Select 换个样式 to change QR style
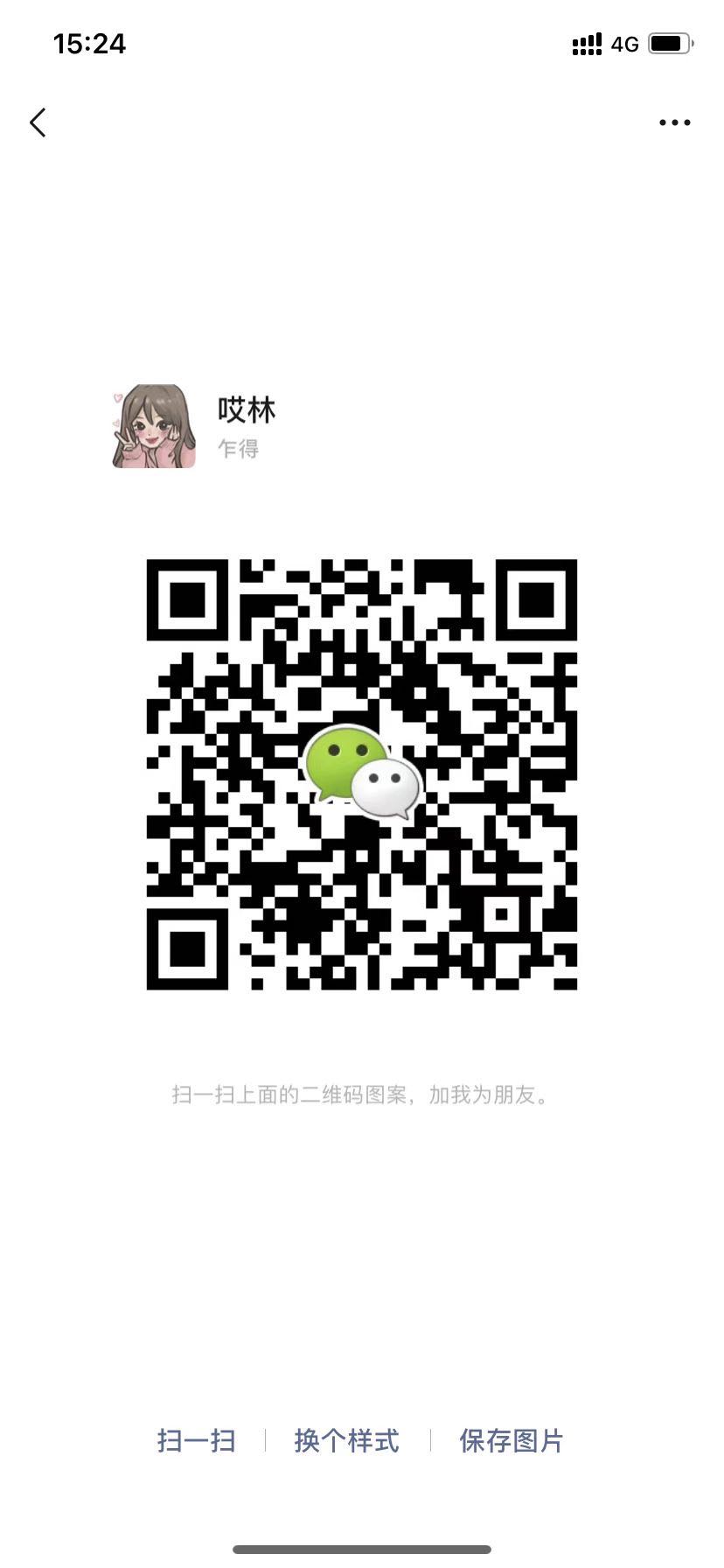 pyautogui.click(x=347, y=1439)
